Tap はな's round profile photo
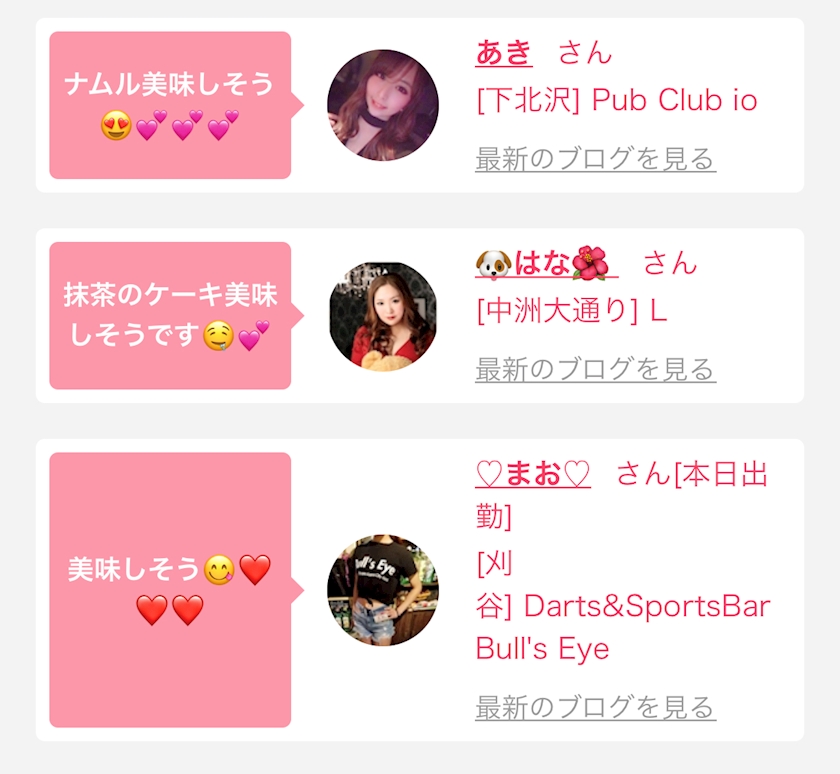Screen dimensions: 840x774 coord(383,316)
